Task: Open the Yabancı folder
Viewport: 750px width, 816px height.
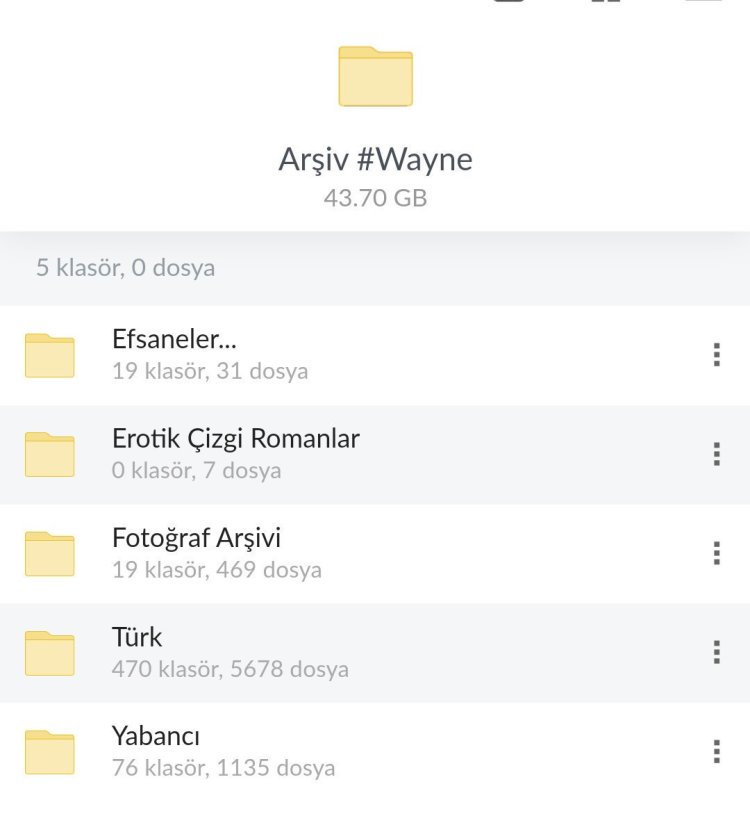Action: click(x=156, y=736)
